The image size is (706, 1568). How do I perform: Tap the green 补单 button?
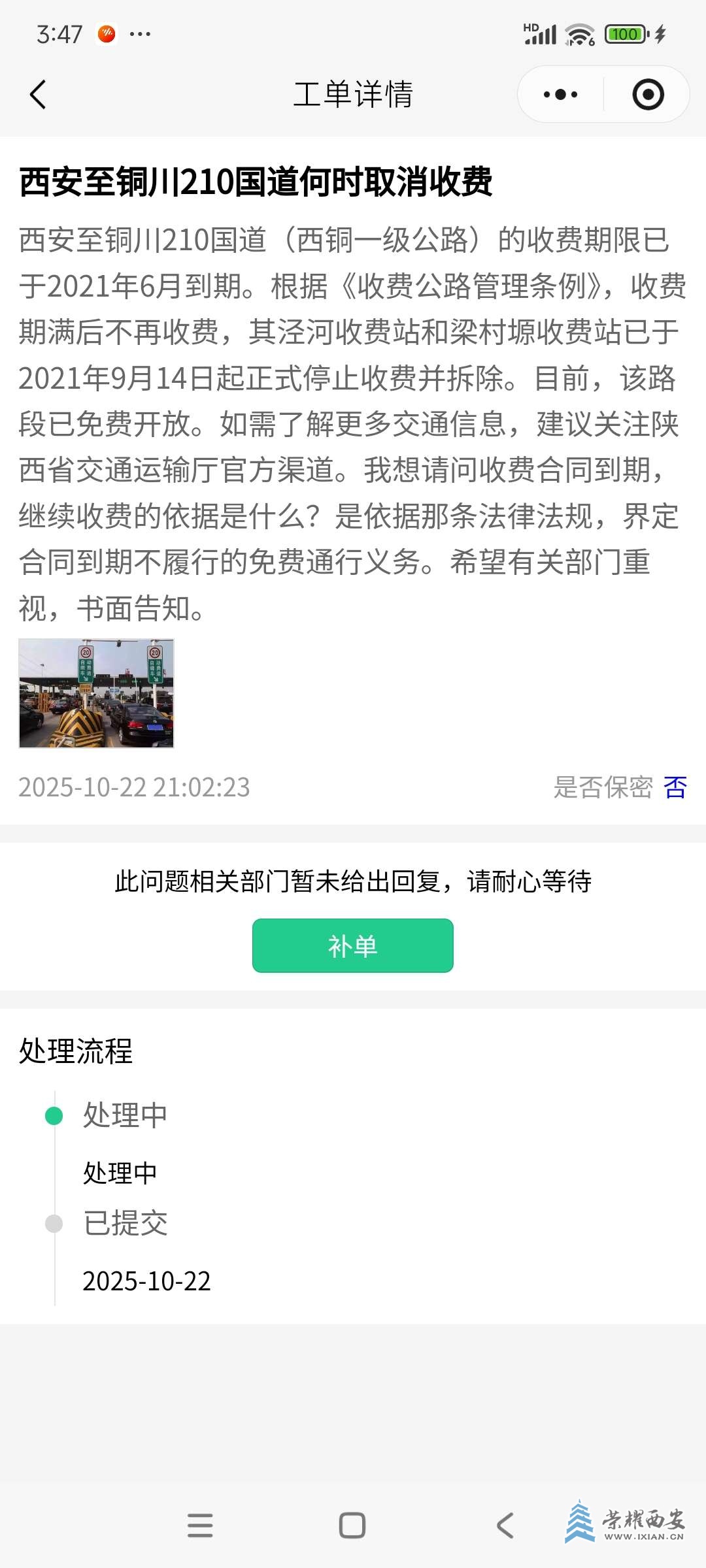352,945
